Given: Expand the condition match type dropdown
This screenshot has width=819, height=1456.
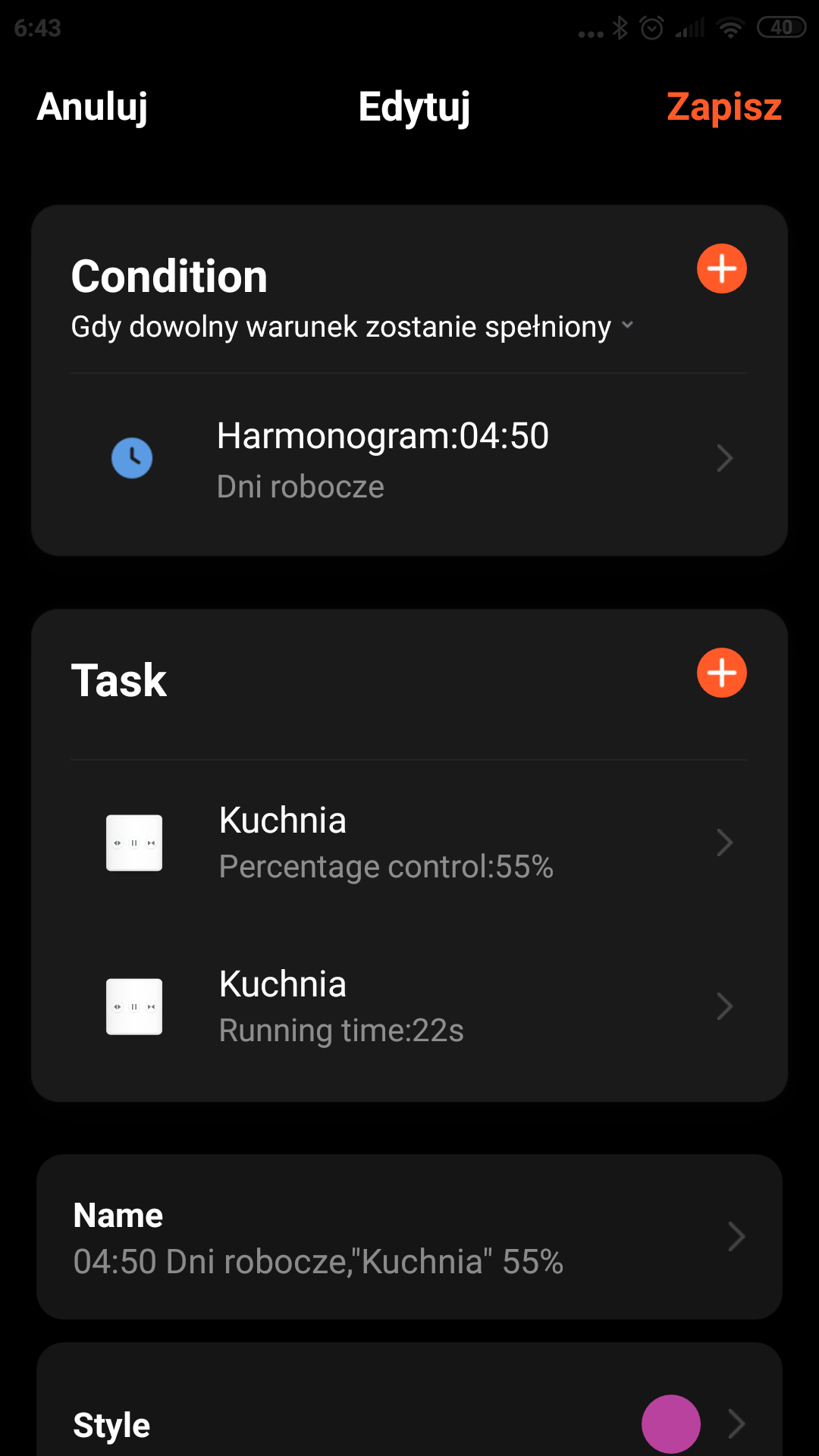Looking at the screenshot, I should (353, 327).
